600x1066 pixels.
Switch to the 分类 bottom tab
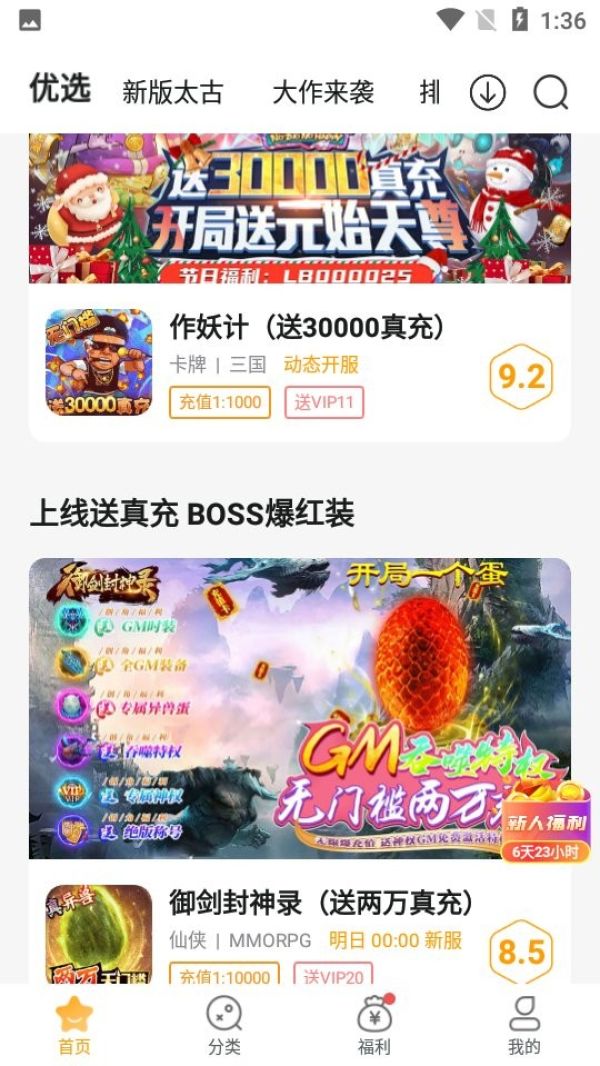pos(224,1025)
